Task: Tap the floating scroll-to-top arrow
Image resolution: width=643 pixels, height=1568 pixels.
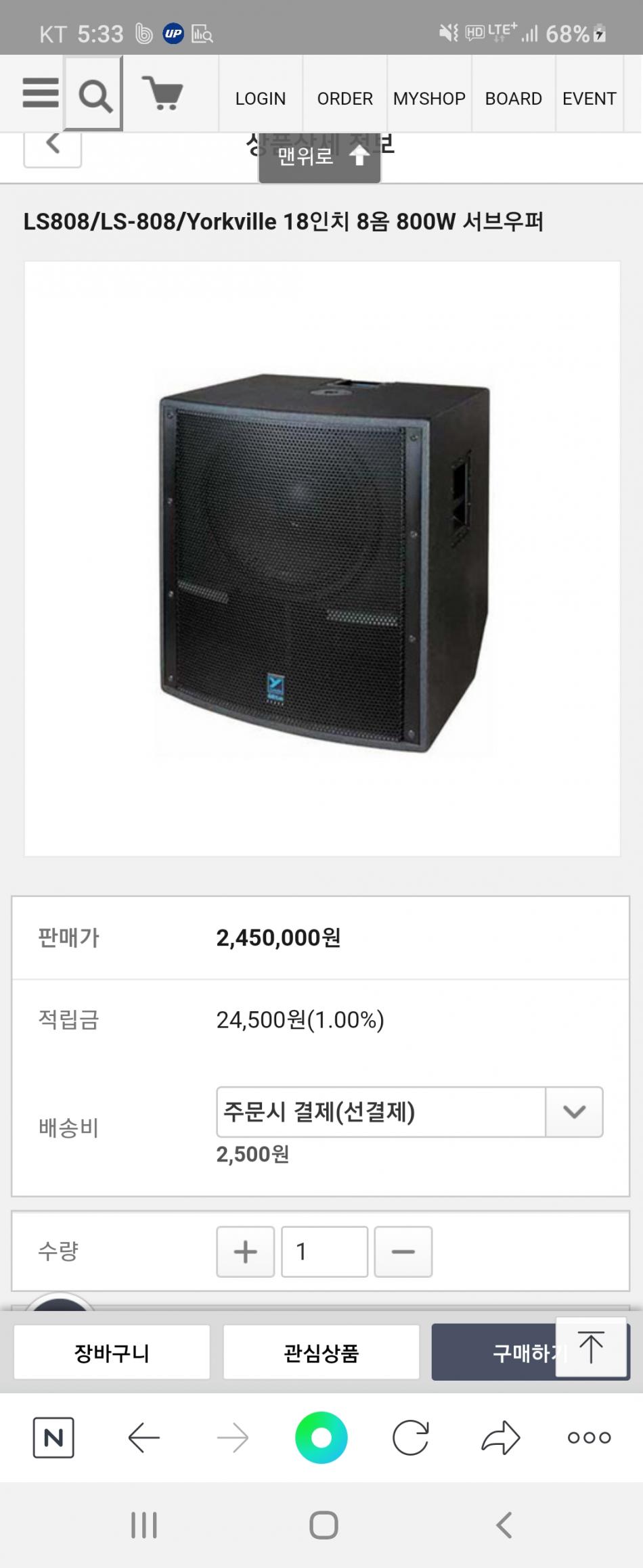Action: tap(592, 1347)
